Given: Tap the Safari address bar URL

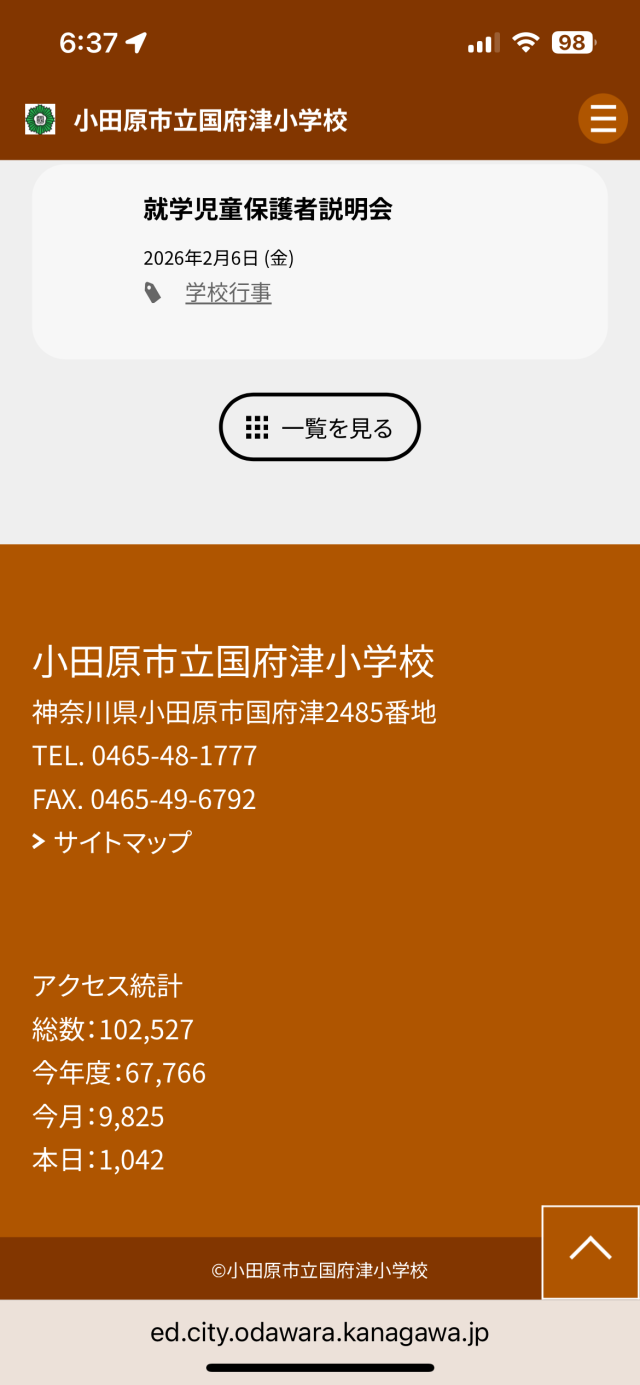Looking at the screenshot, I should pyautogui.click(x=320, y=1333).
